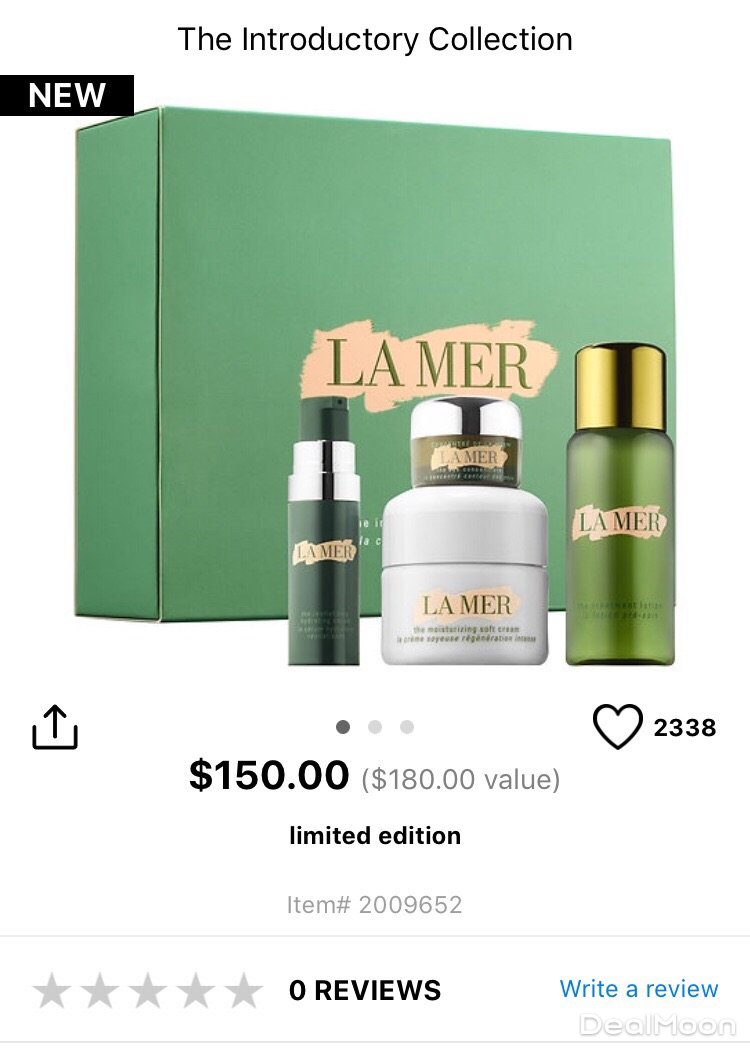
Task: Tap the Write a review link
Action: pyautogui.click(x=638, y=989)
